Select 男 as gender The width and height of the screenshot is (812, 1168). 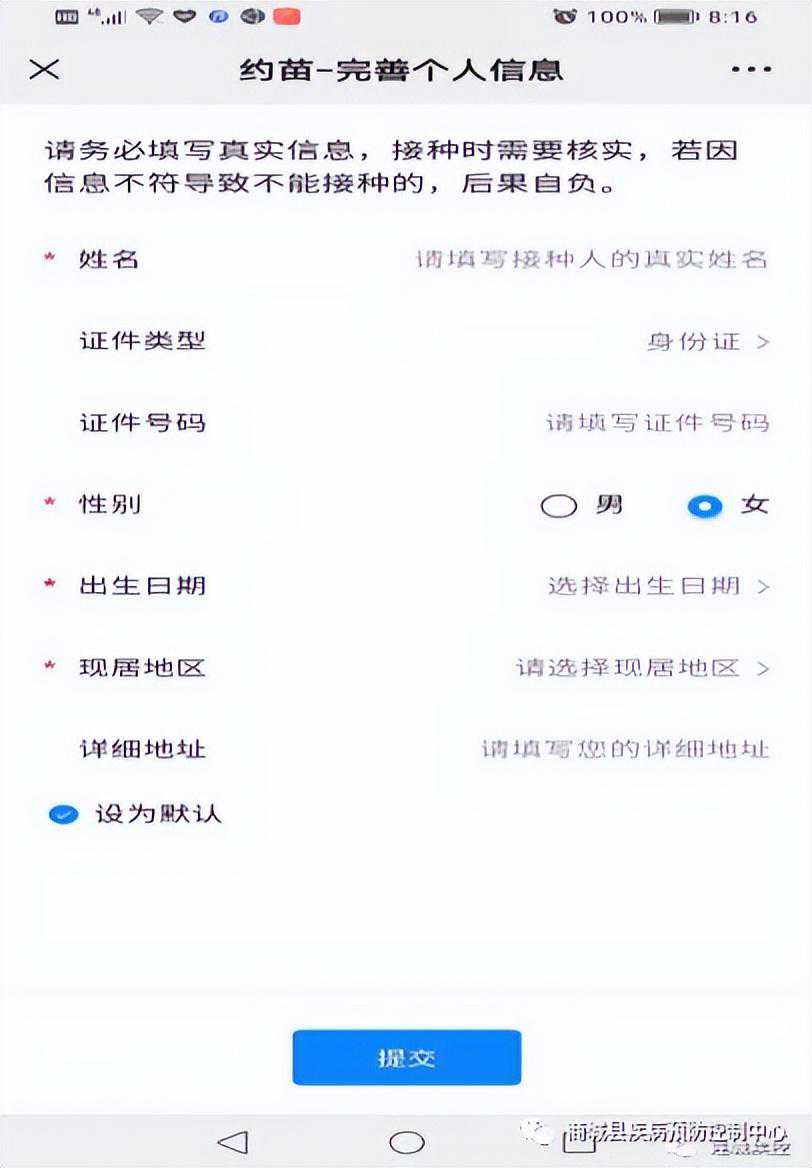click(560, 506)
